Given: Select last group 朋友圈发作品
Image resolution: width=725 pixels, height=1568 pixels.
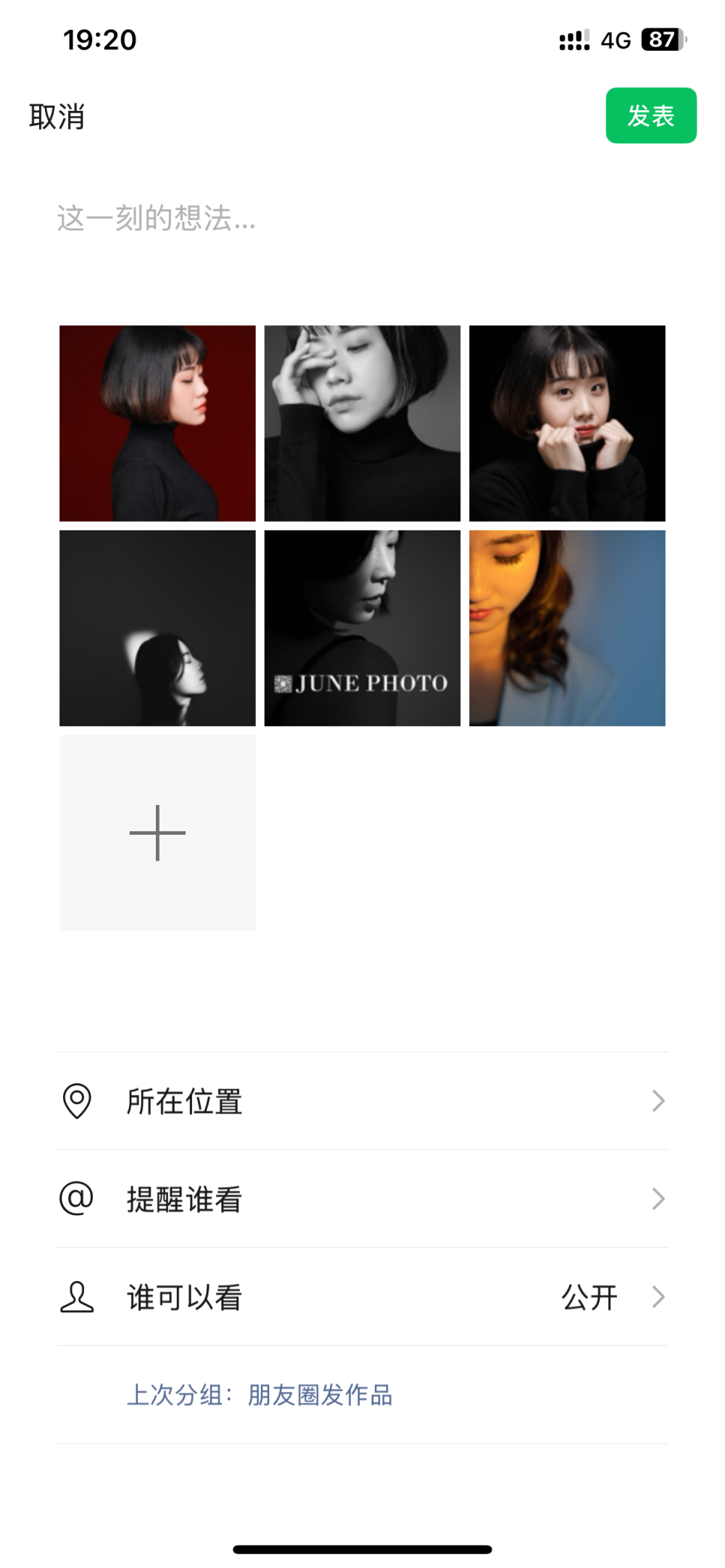Looking at the screenshot, I should tap(320, 1395).
